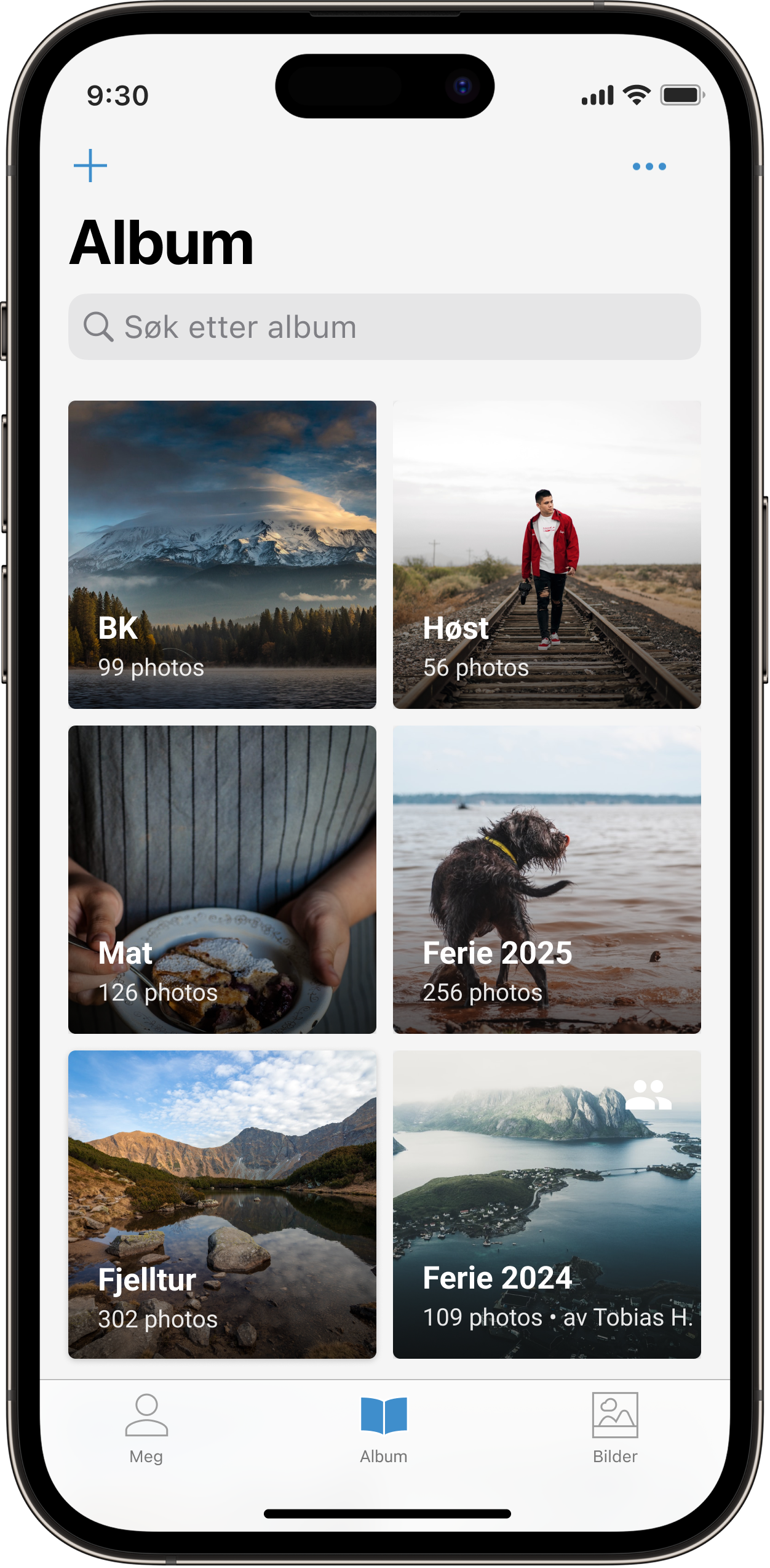Screen dimensions: 770x1568
Task: Open the Høst album
Action: point(547,554)
